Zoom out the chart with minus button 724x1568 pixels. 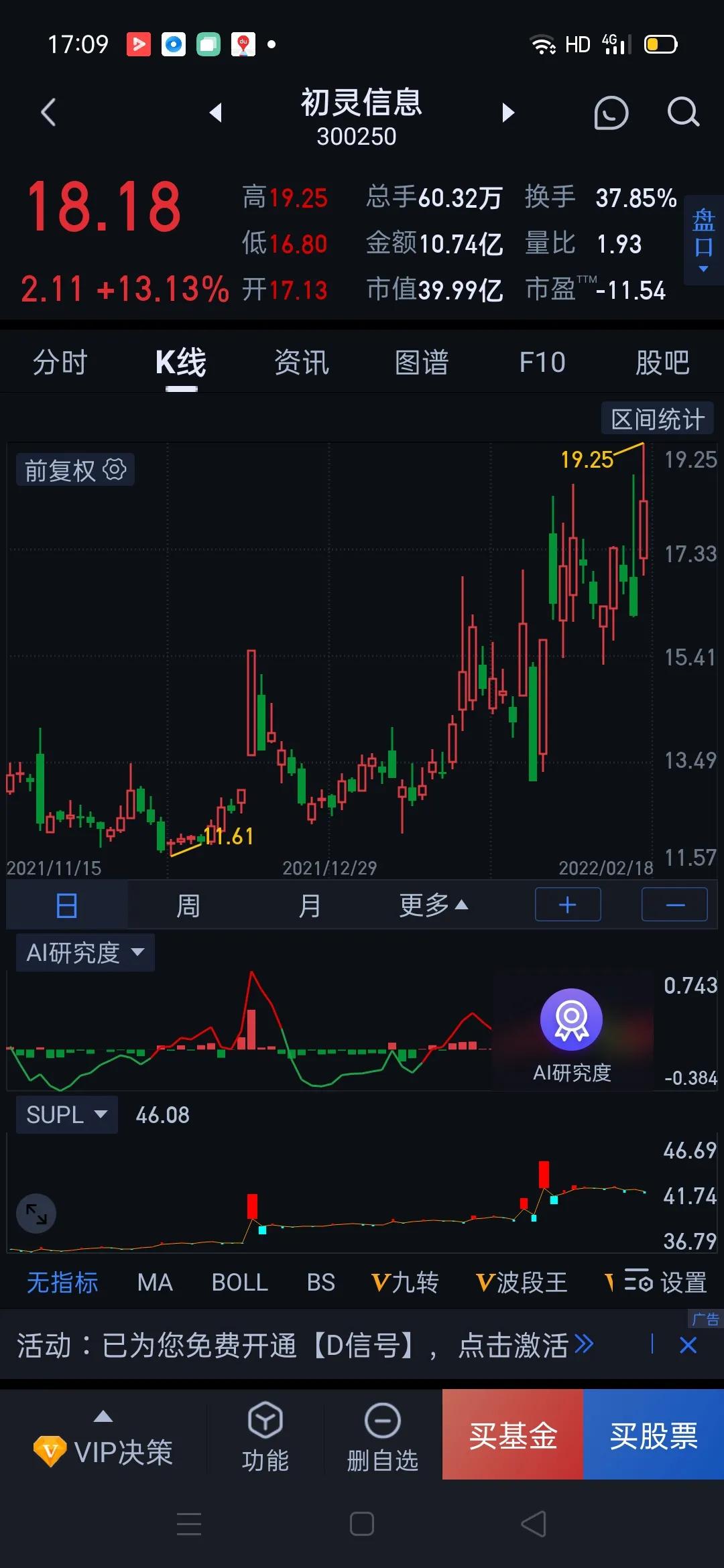674,905
